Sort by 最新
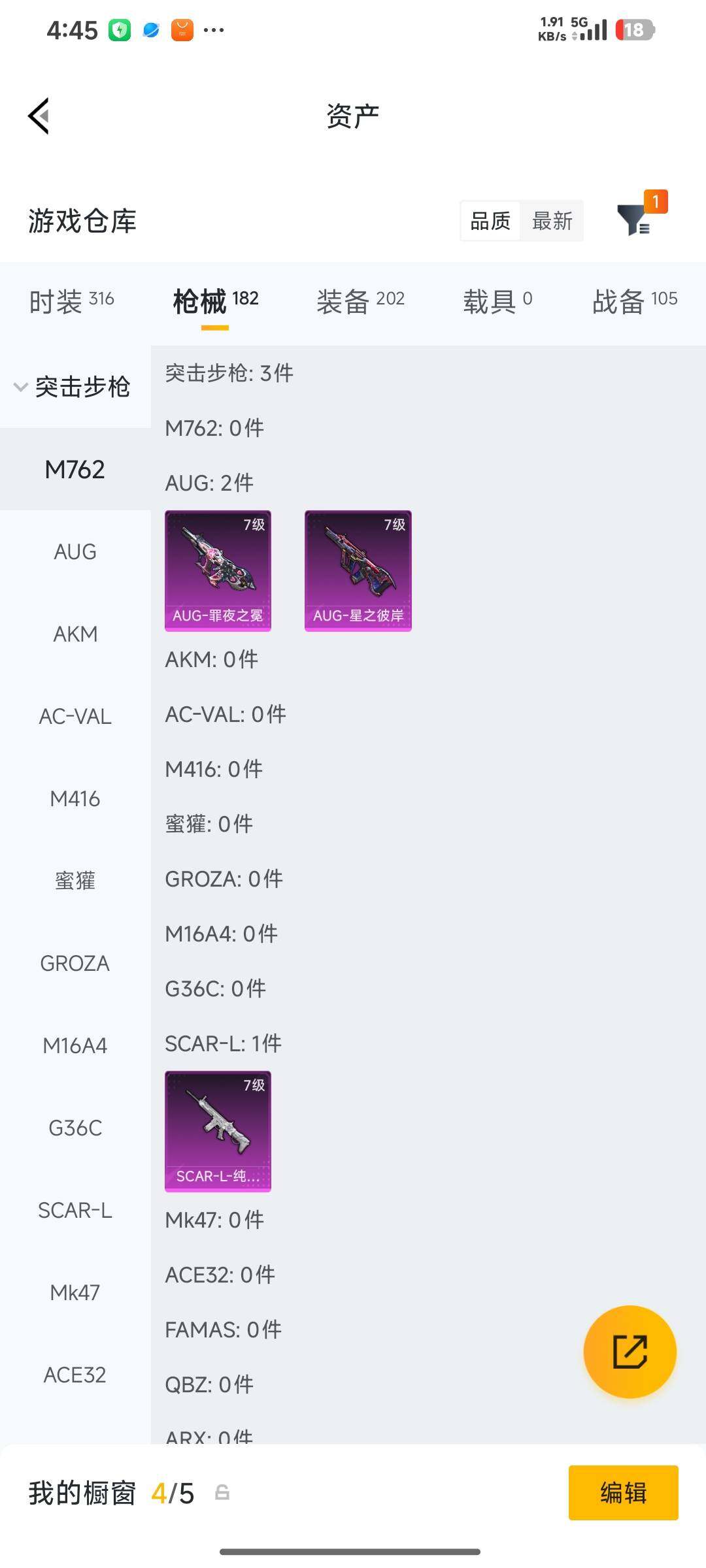Viewport: 706px width, 1568px height. pyautogui.click(x=552, y=221)
